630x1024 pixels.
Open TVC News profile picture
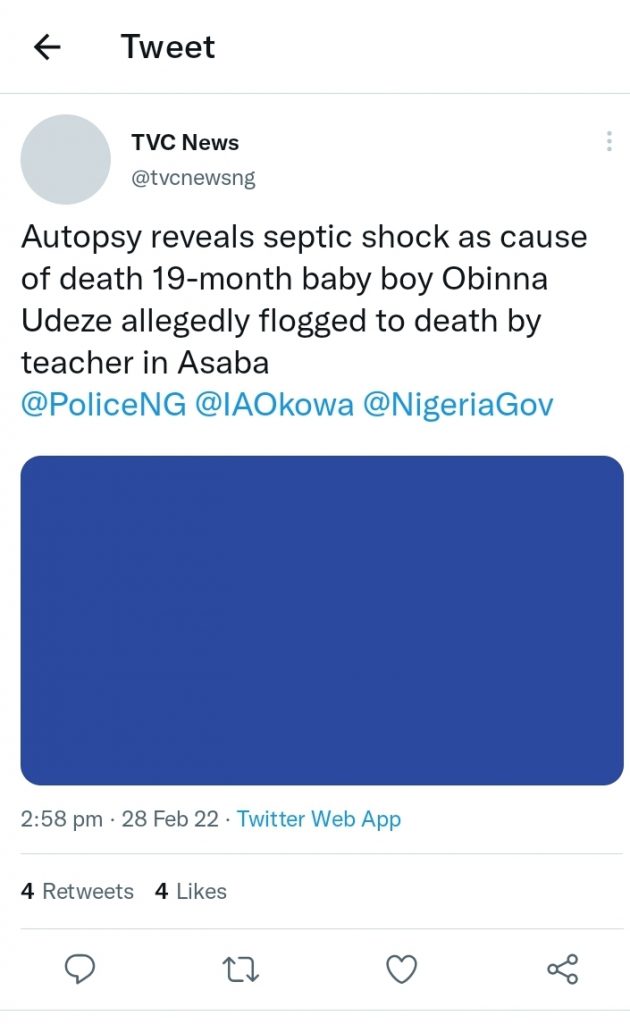[x=66, y=160]
